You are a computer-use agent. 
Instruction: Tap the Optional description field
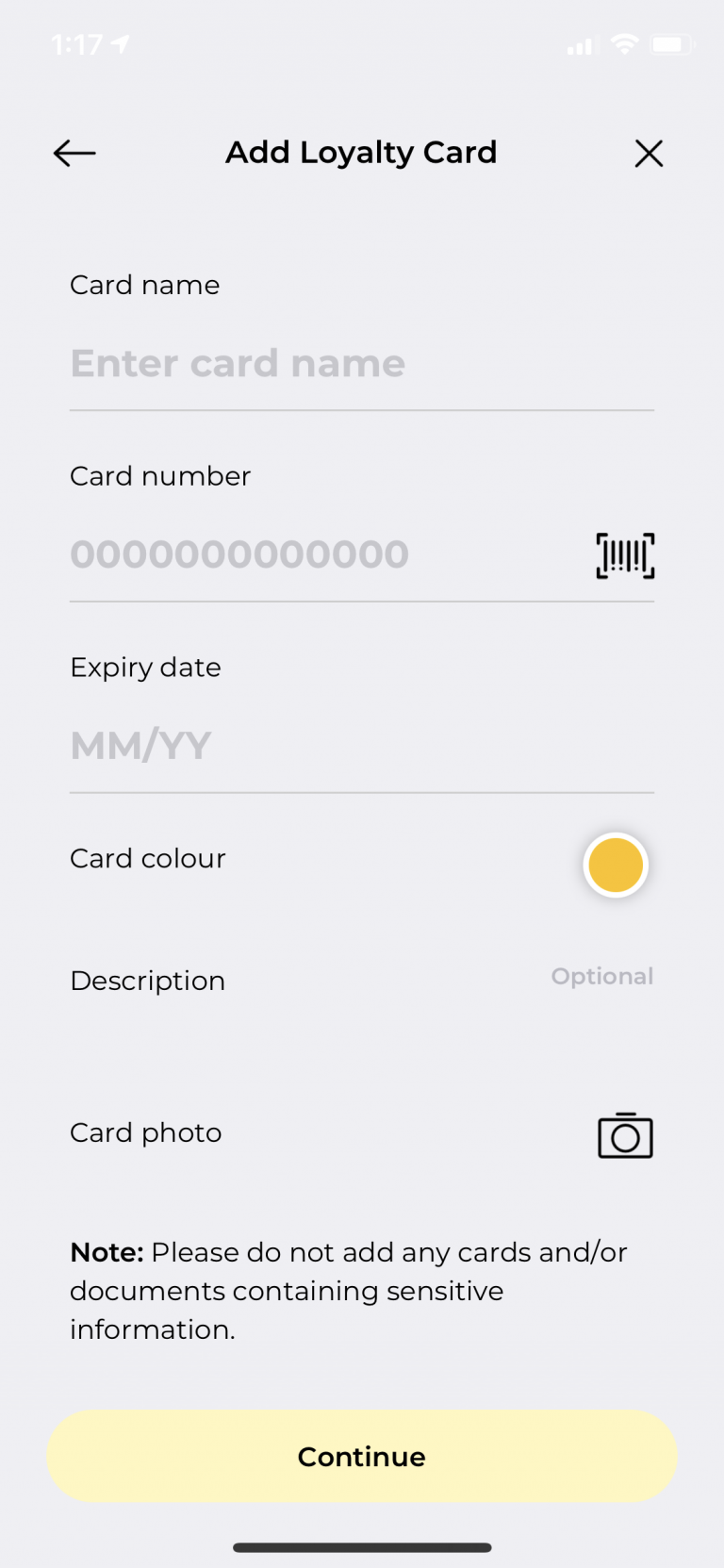click(602, 977)
